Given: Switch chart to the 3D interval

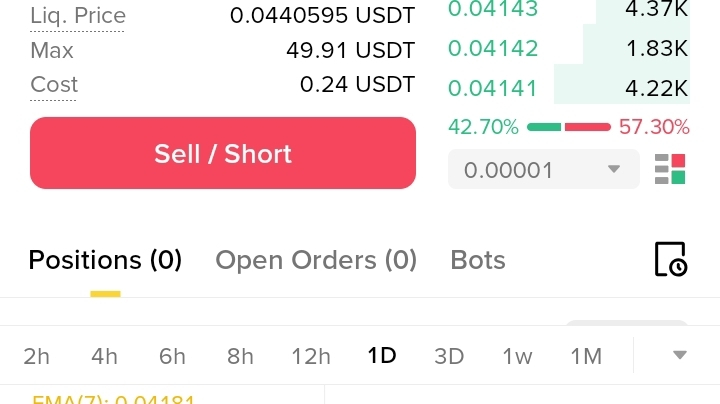Looking at the screenshot, I should (449, 356).
